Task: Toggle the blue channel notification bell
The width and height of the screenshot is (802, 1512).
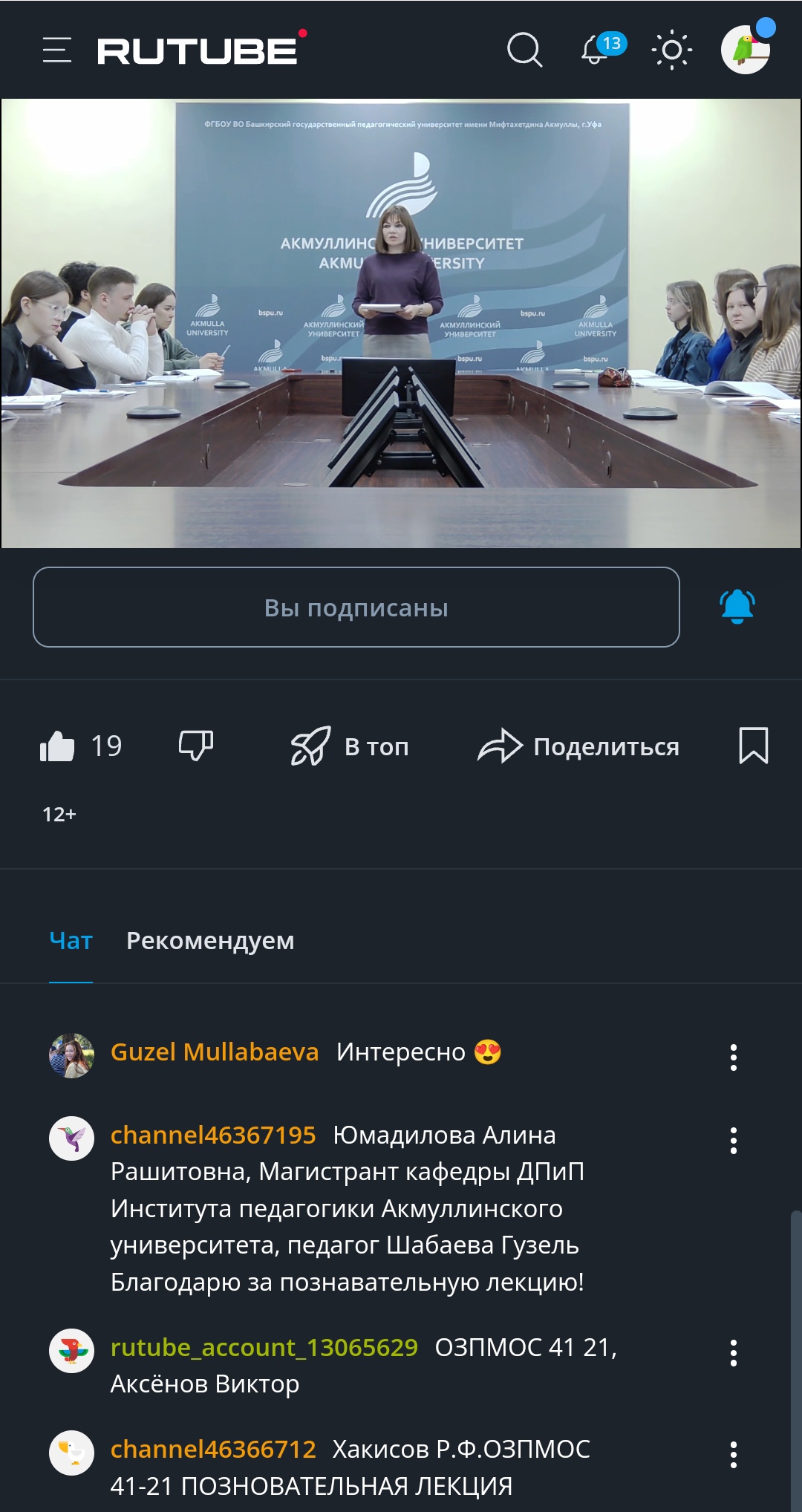Action: (737, 607)
